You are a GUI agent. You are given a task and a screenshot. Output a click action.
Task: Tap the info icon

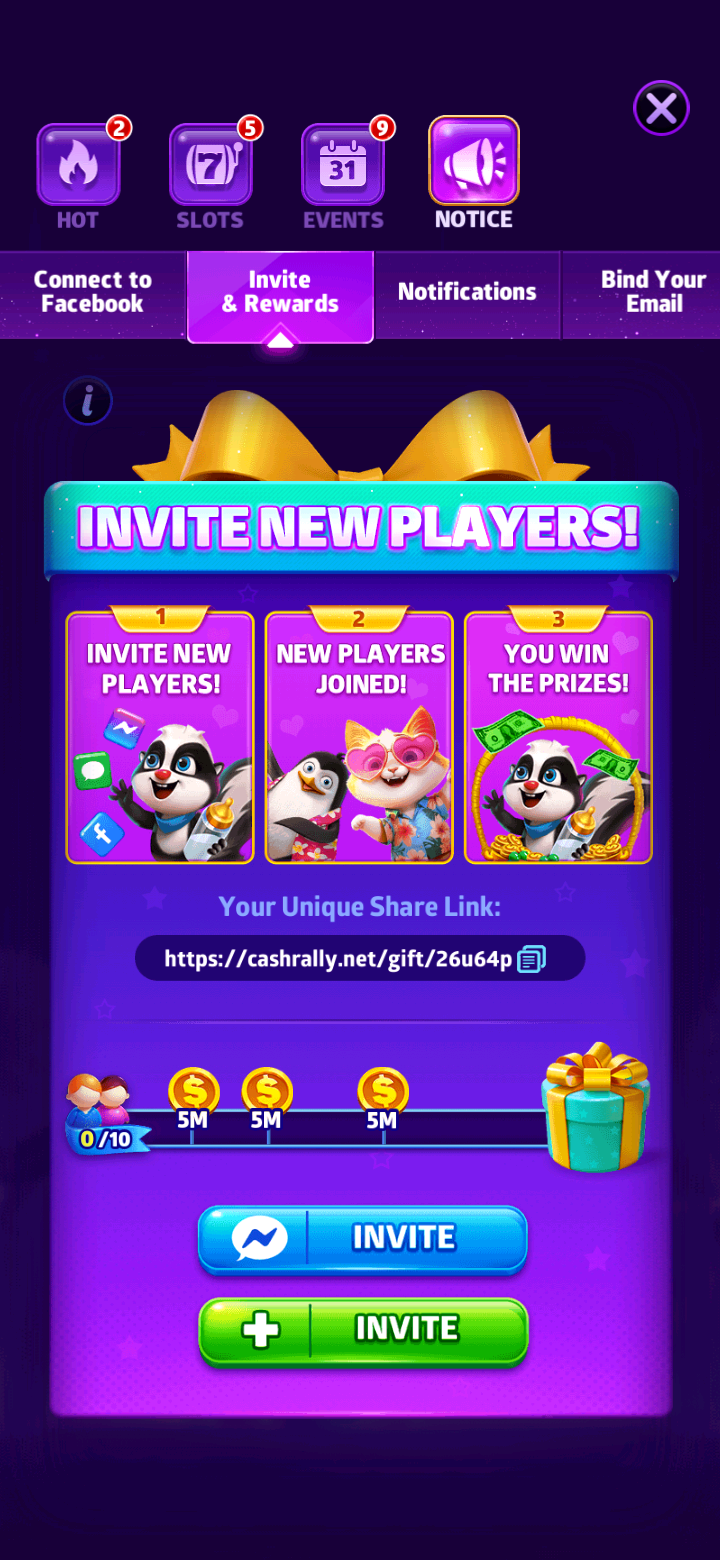pyautogui.click(x=88, y=401)
